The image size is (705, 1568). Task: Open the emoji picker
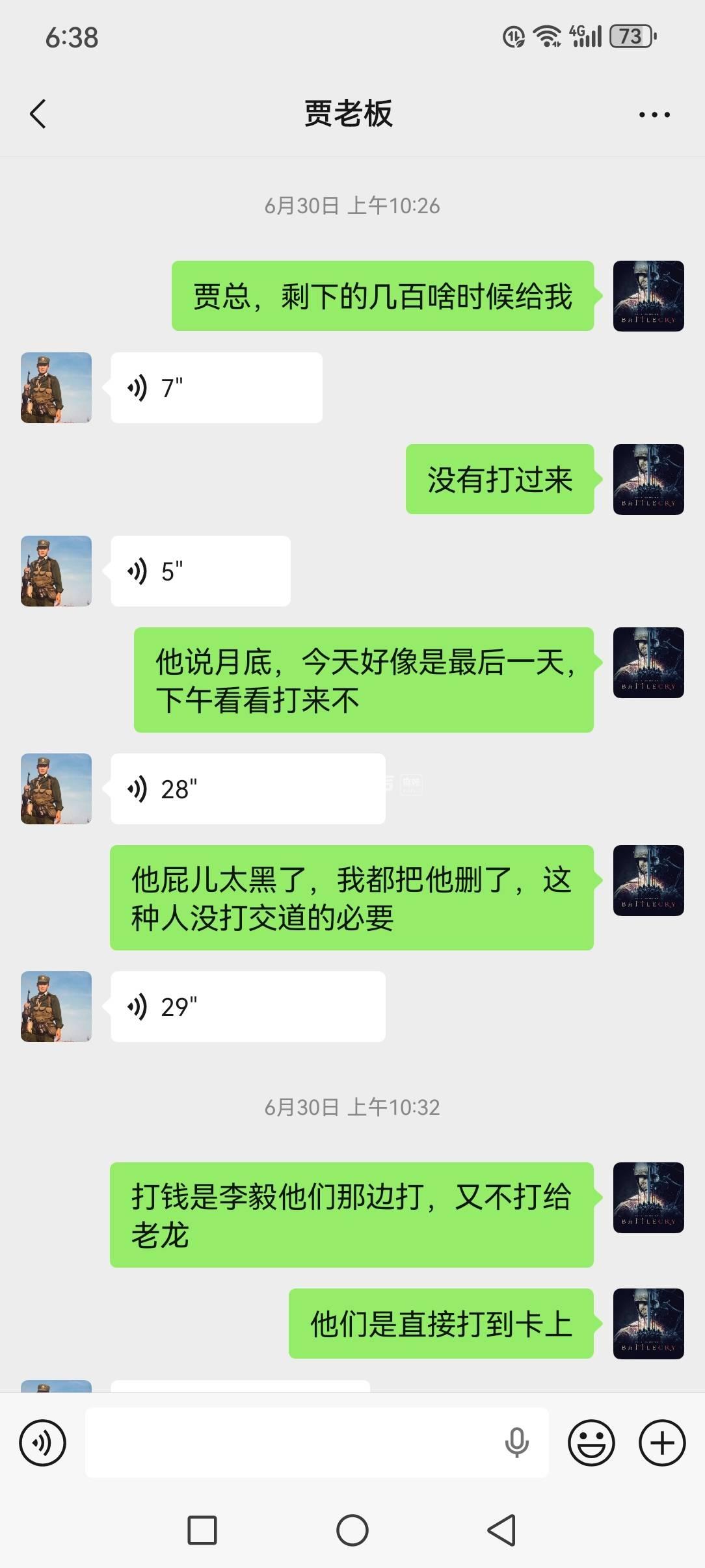click(591, 1443)
